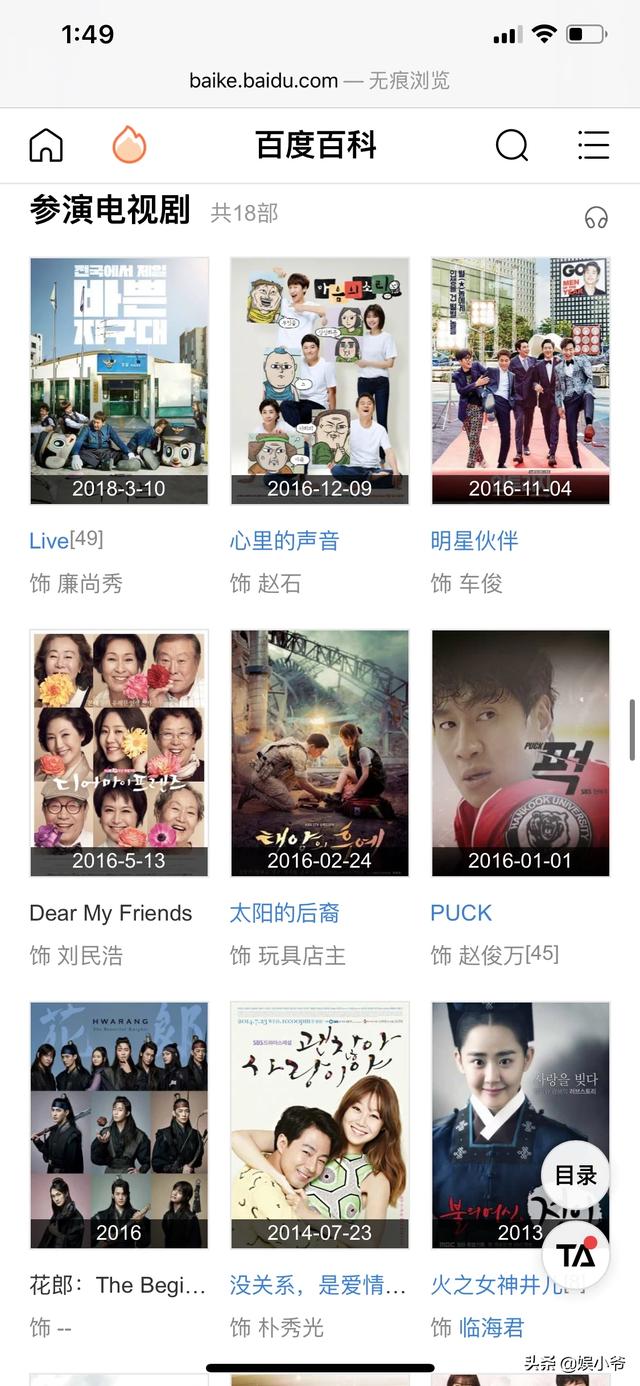Follow the 太阳的后裔 title link

[285, 913]
